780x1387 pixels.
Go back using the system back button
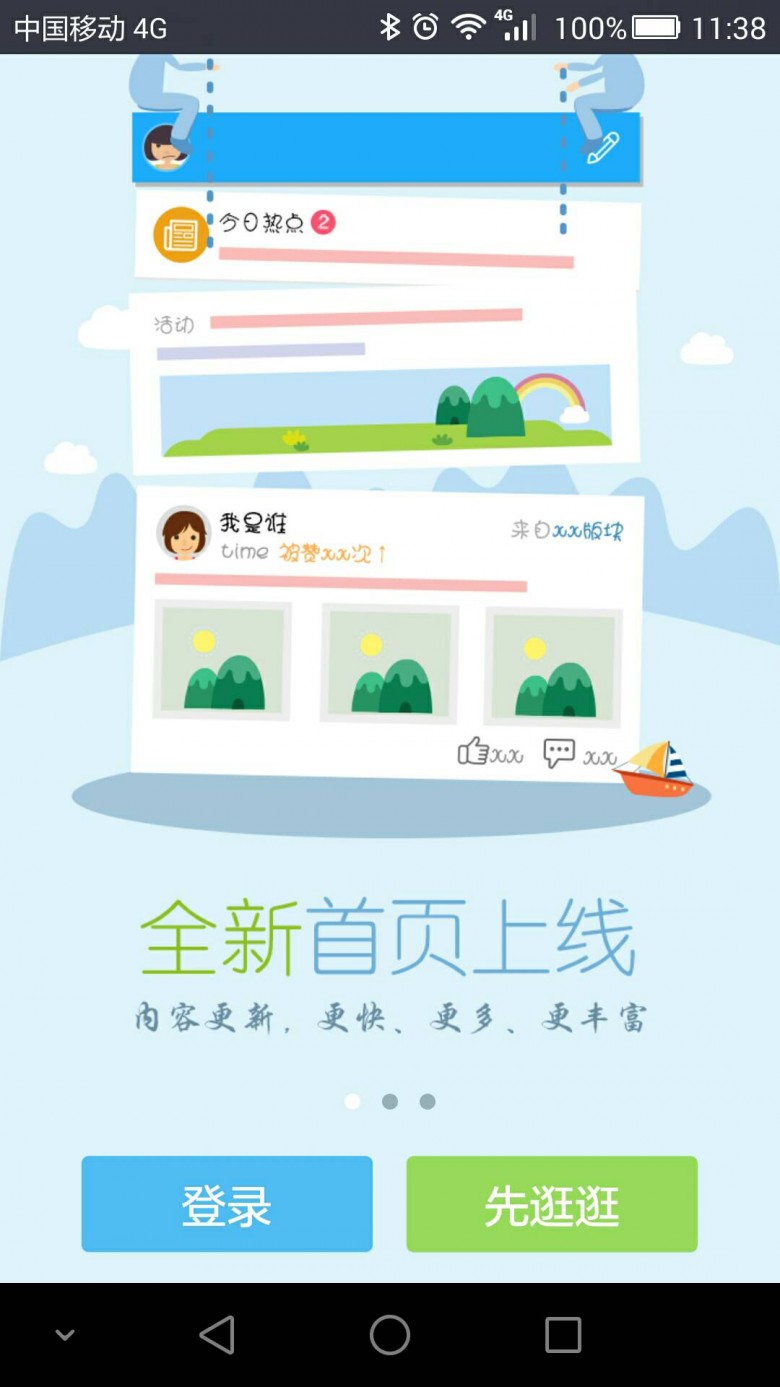pos(217,1334)
